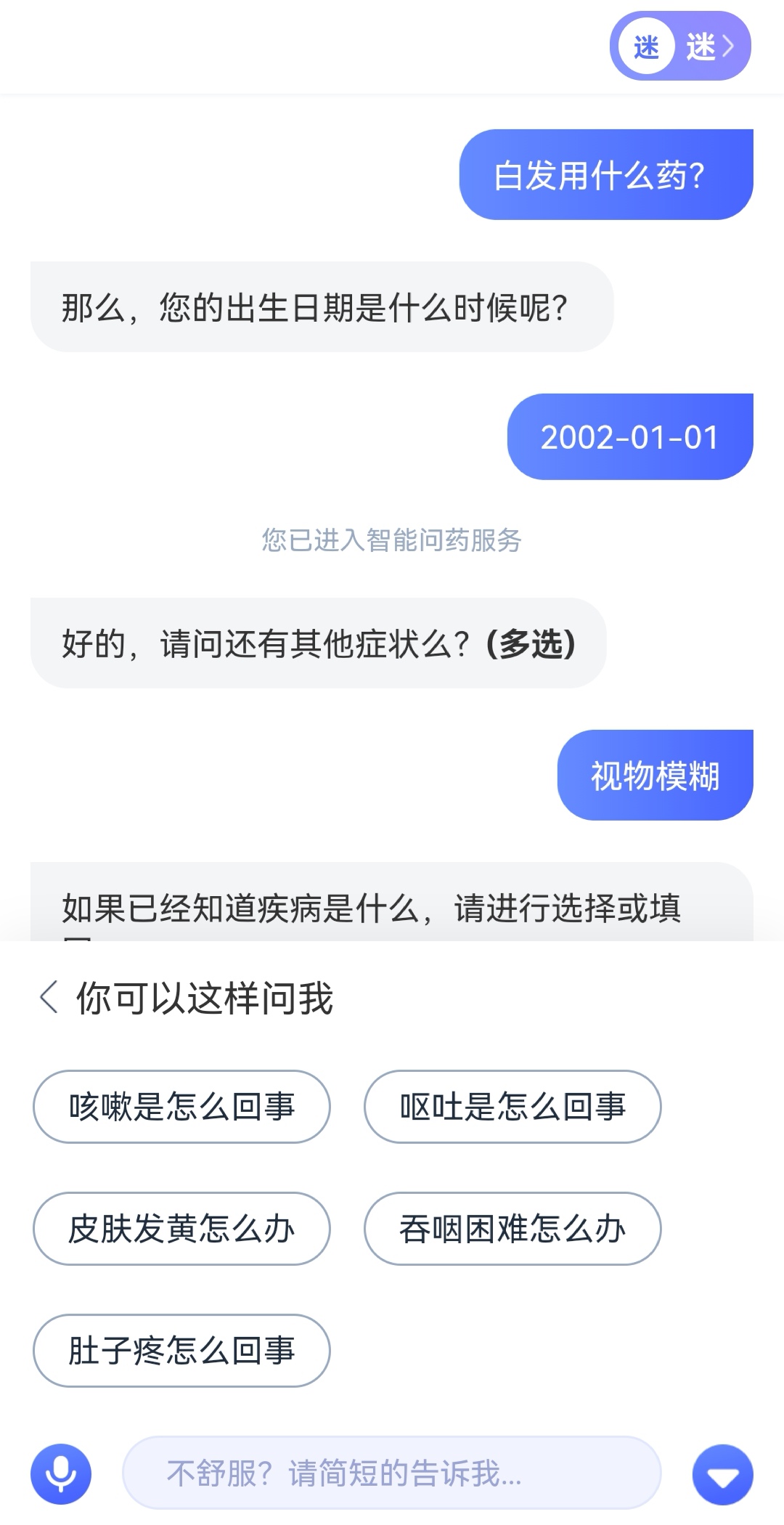The height and width of the screenshot is (1525, 784).
Task: Select suggestion 呕吐是怎么回事
Action: [513, 1106]
